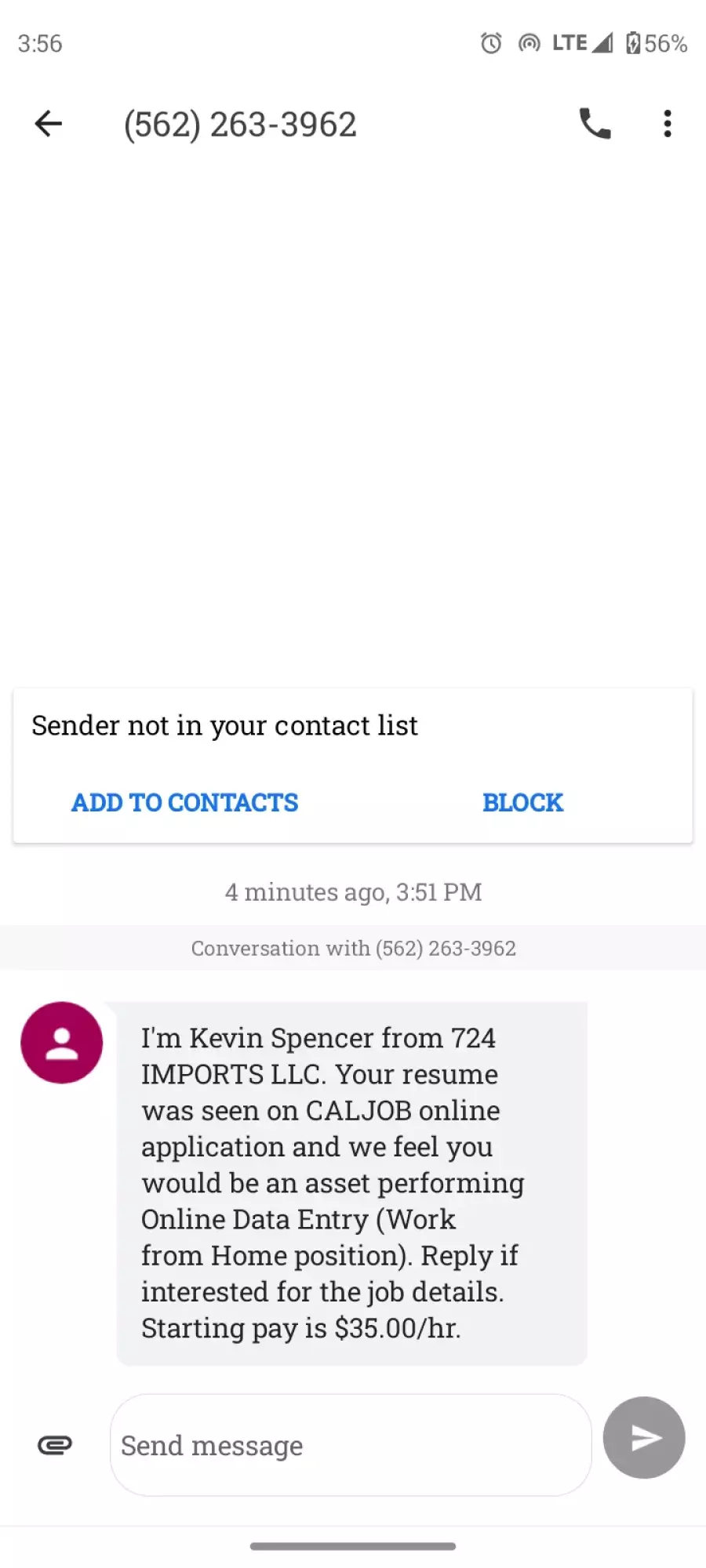Attach a file with the paperclip
Viewport: 706px width, 1568px height.
click(55, 1444)
